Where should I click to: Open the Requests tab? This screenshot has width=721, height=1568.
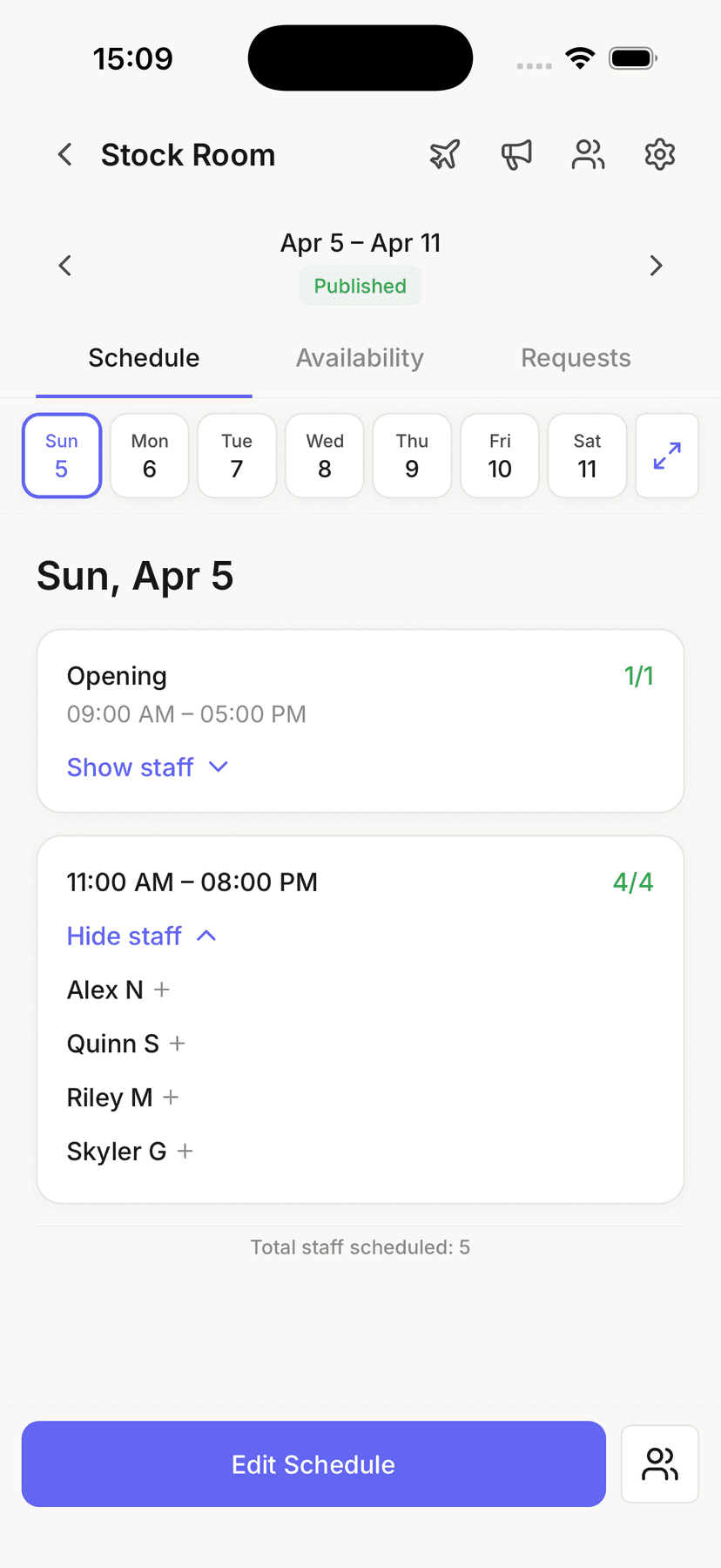[576, 357]
